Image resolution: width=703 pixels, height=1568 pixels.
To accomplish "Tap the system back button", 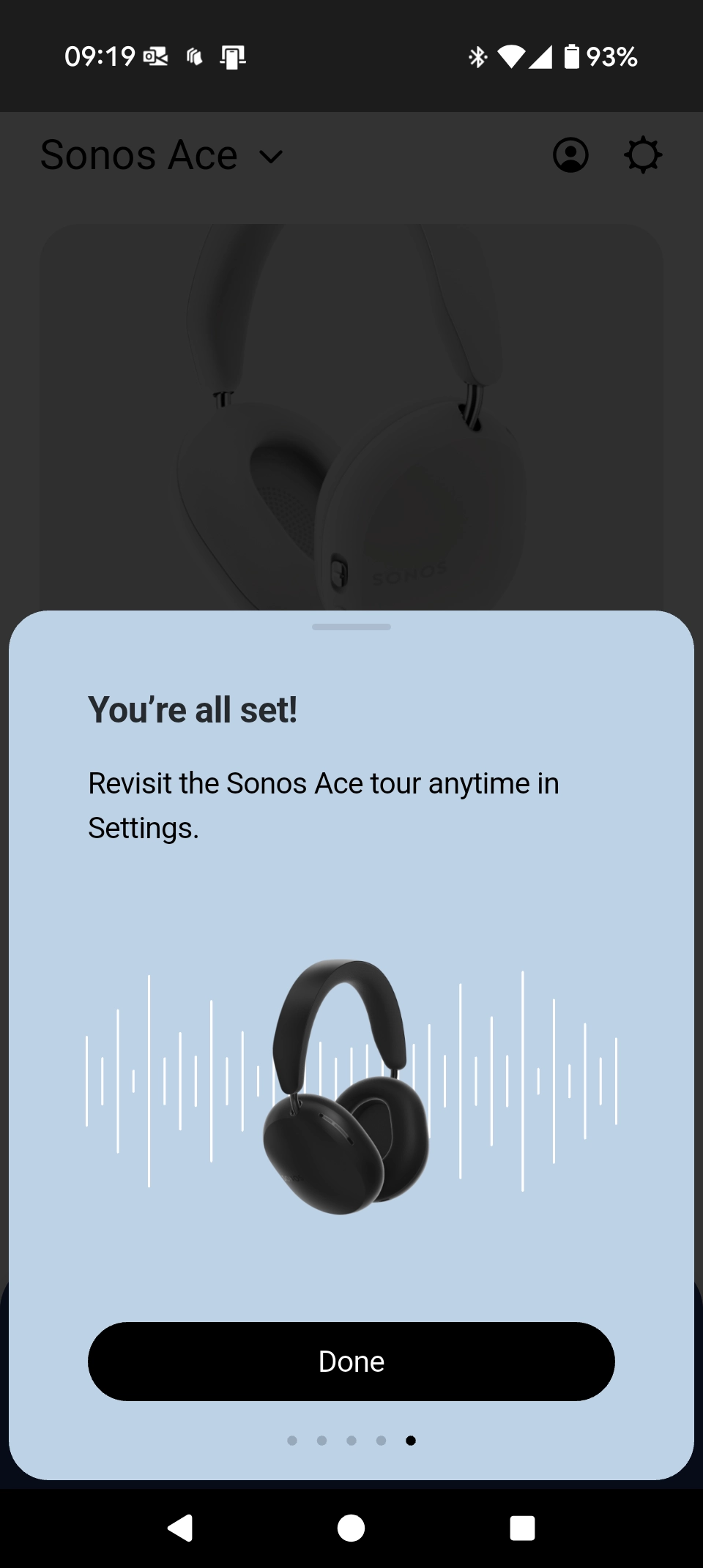I will coord(180,1528).
